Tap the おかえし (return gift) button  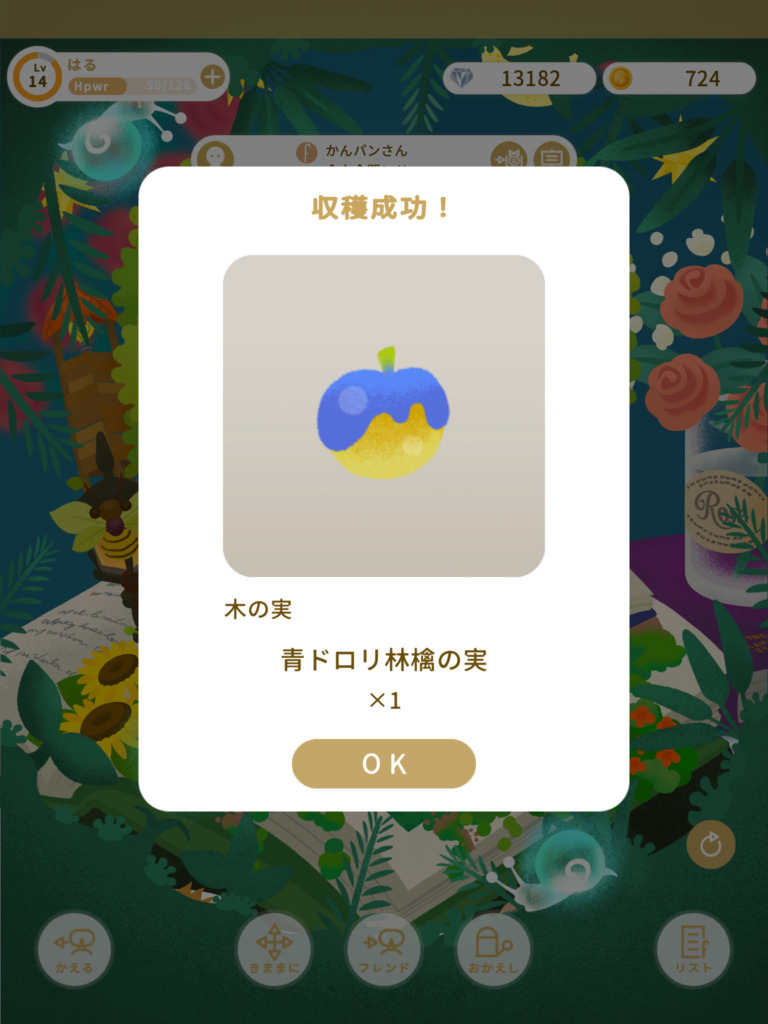493,949
